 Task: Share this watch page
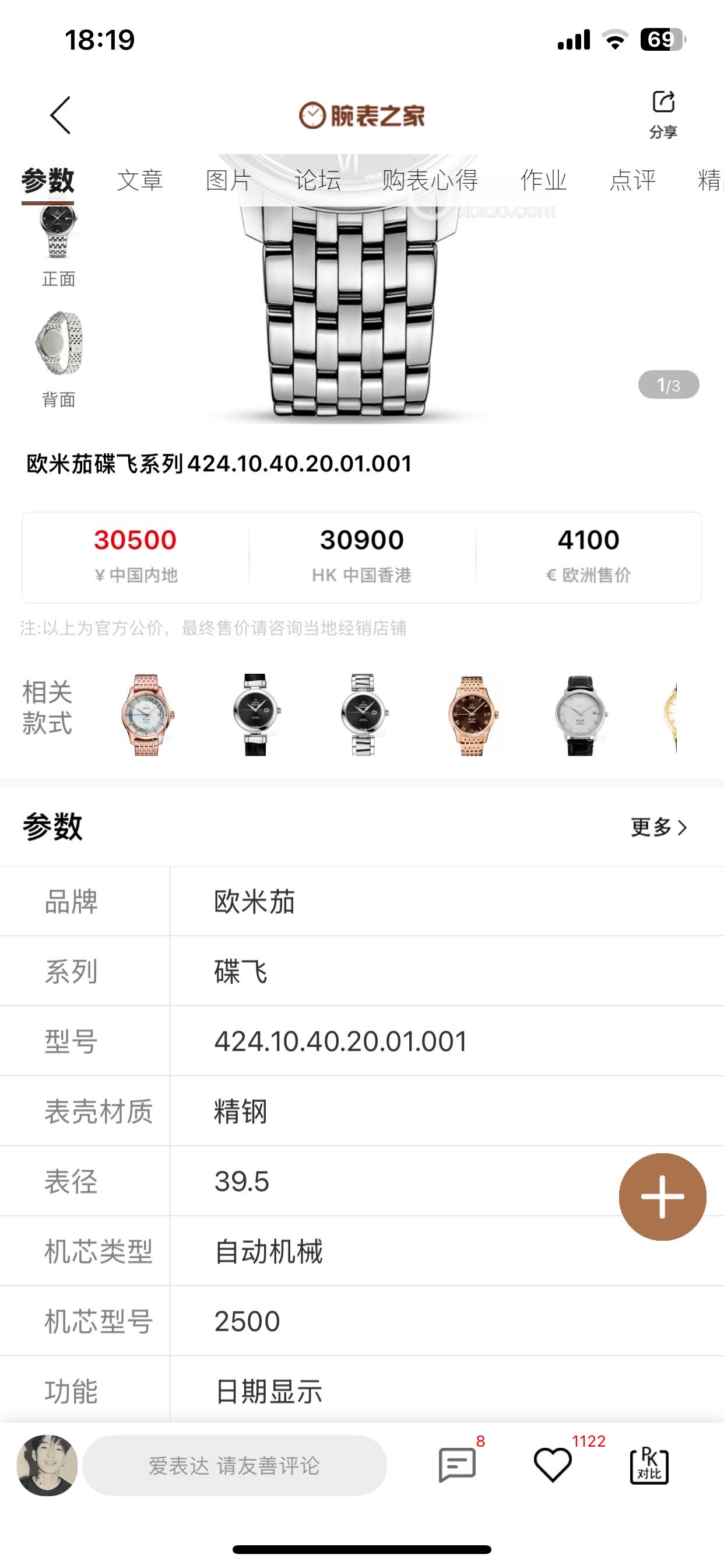pos(663,114)
